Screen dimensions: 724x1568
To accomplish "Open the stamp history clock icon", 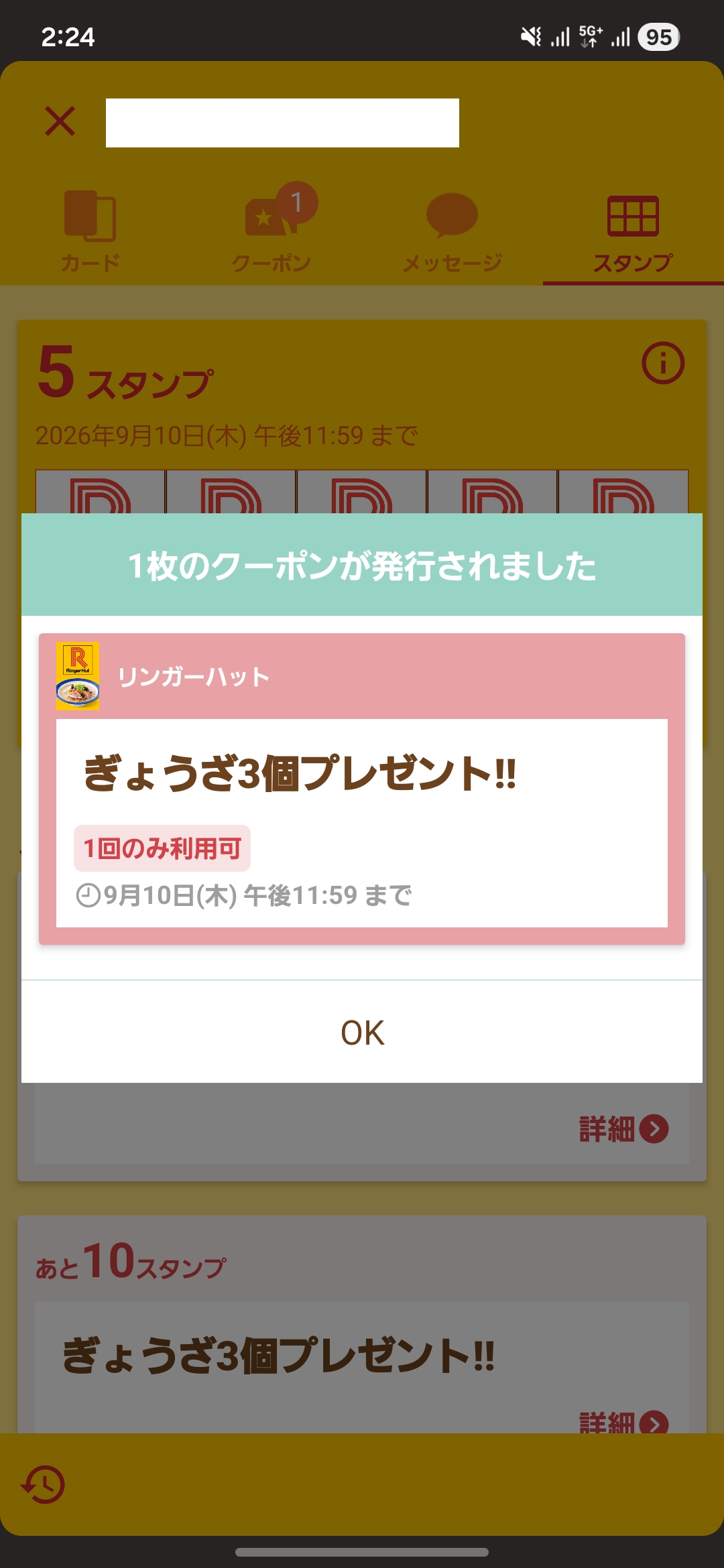I will [44, 1484].
